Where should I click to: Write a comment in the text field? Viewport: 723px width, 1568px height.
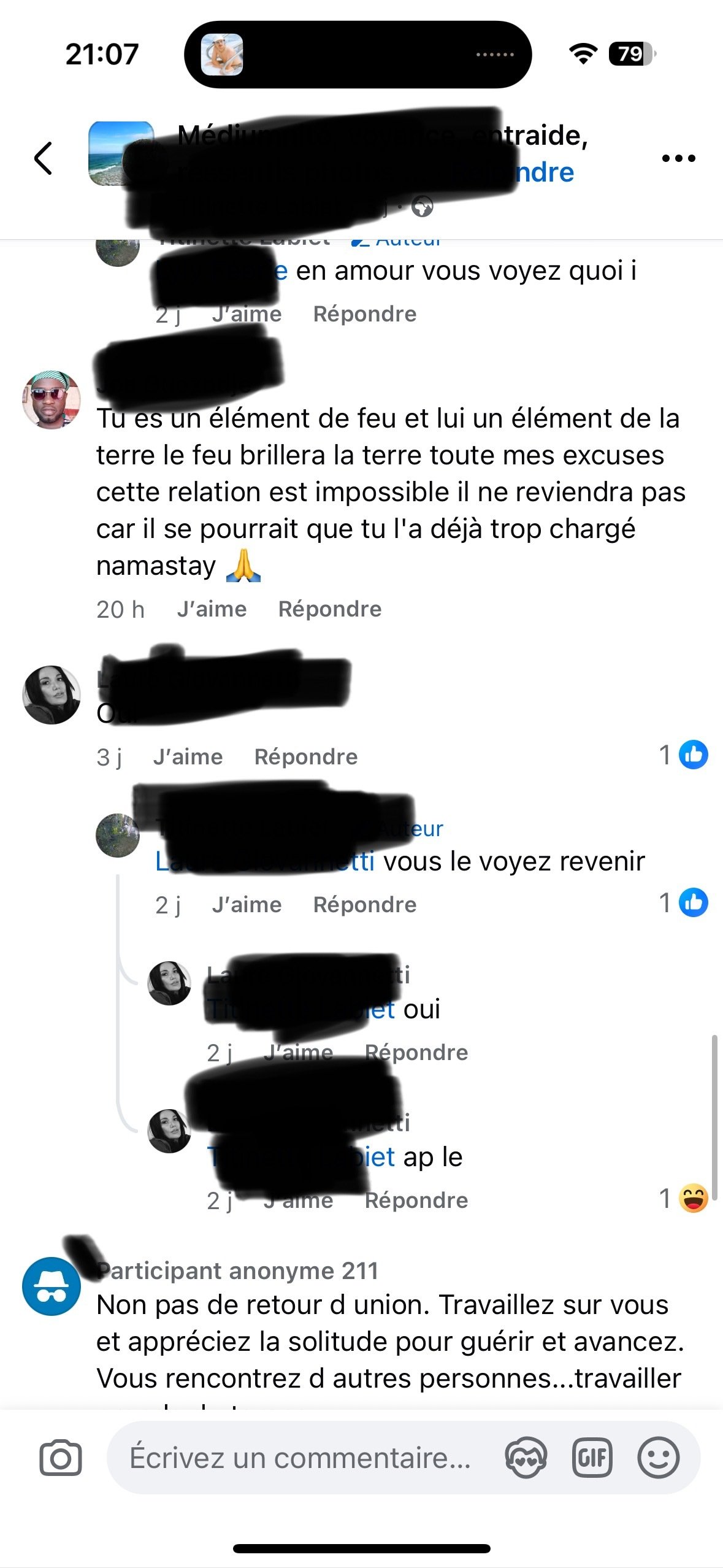pyautogui.click(x=300, y=1458)
